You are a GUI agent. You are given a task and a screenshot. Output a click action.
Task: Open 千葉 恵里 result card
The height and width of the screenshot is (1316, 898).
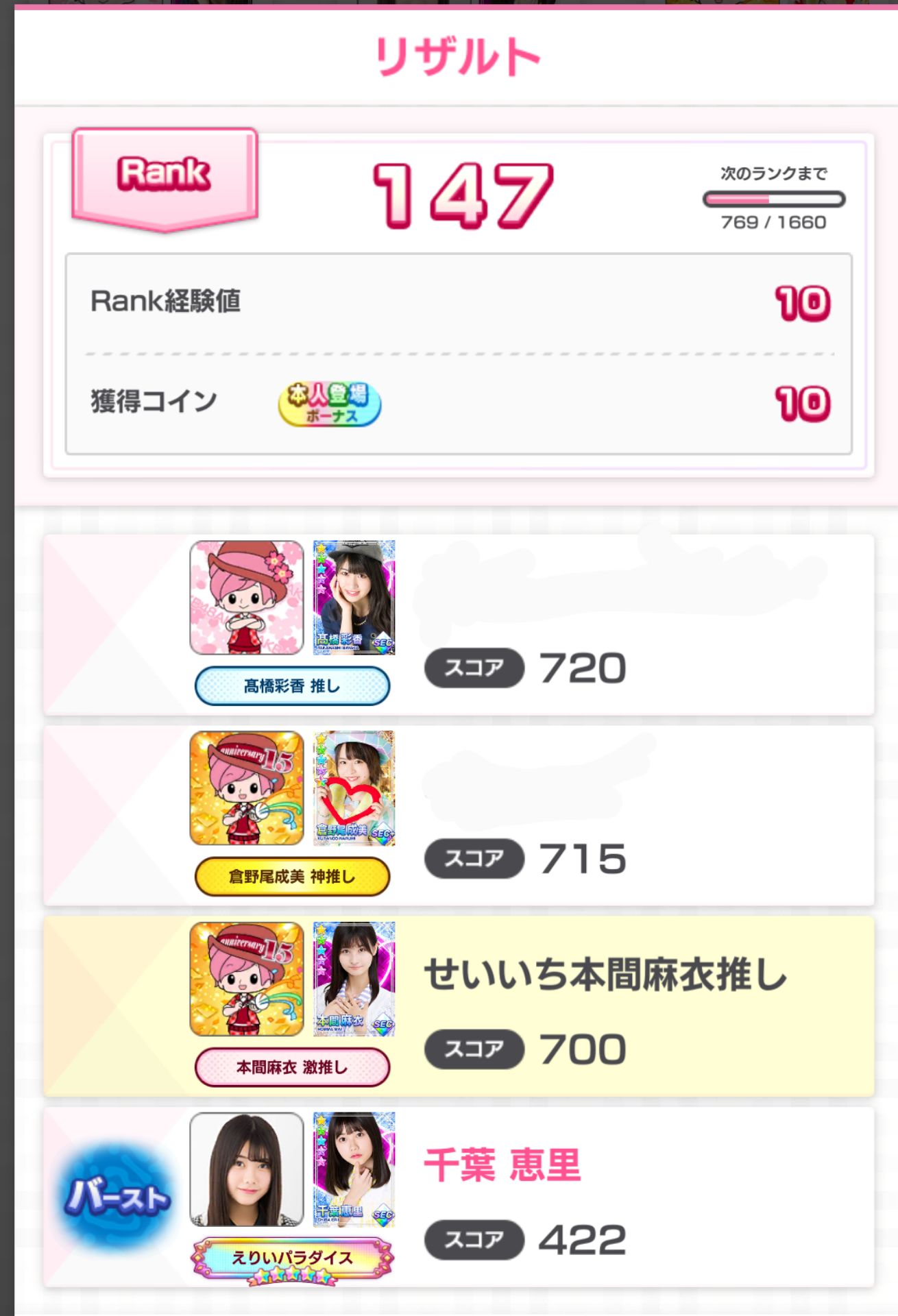(458, 1197)
